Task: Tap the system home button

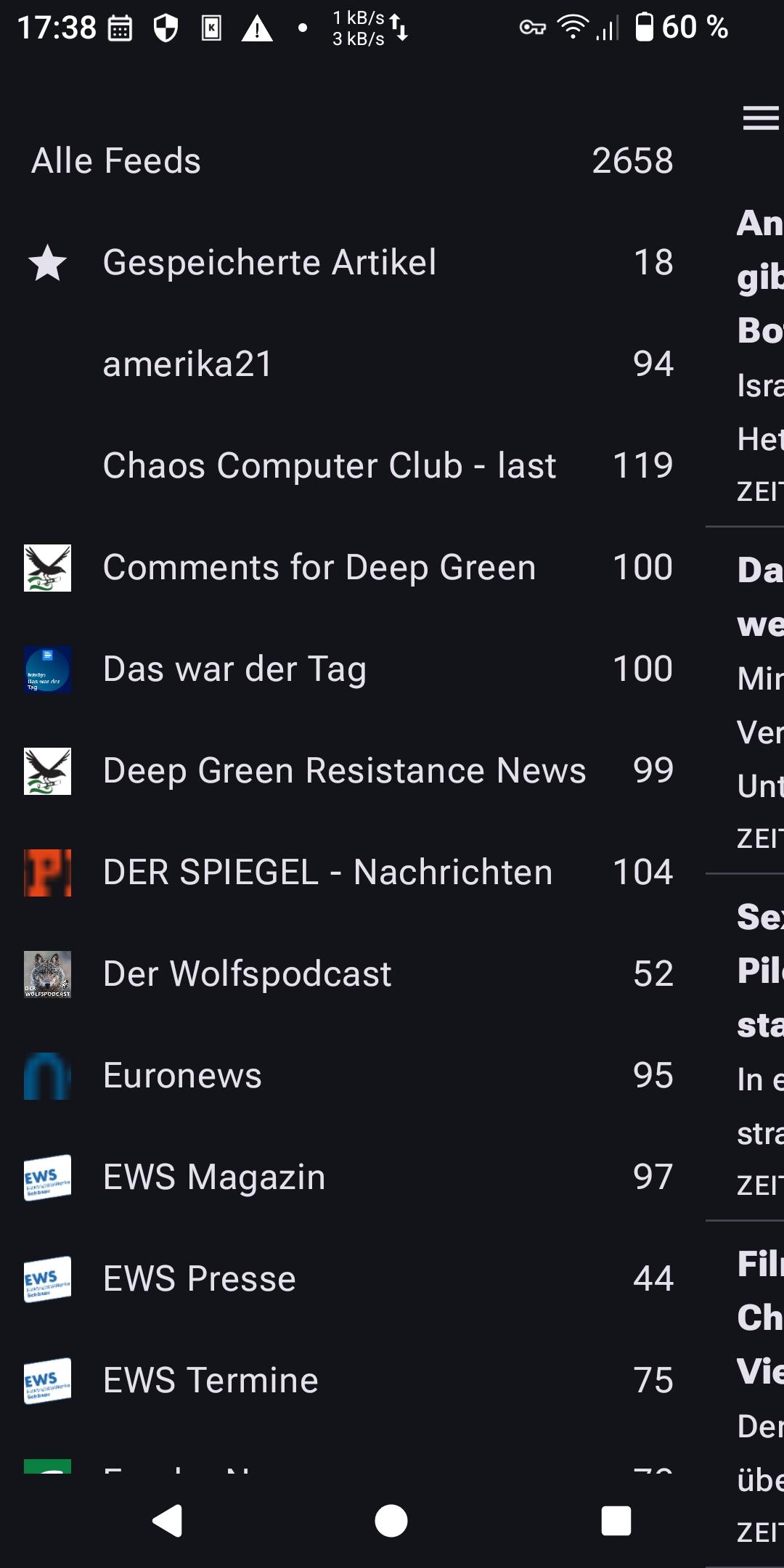Action: [391, 1521]
